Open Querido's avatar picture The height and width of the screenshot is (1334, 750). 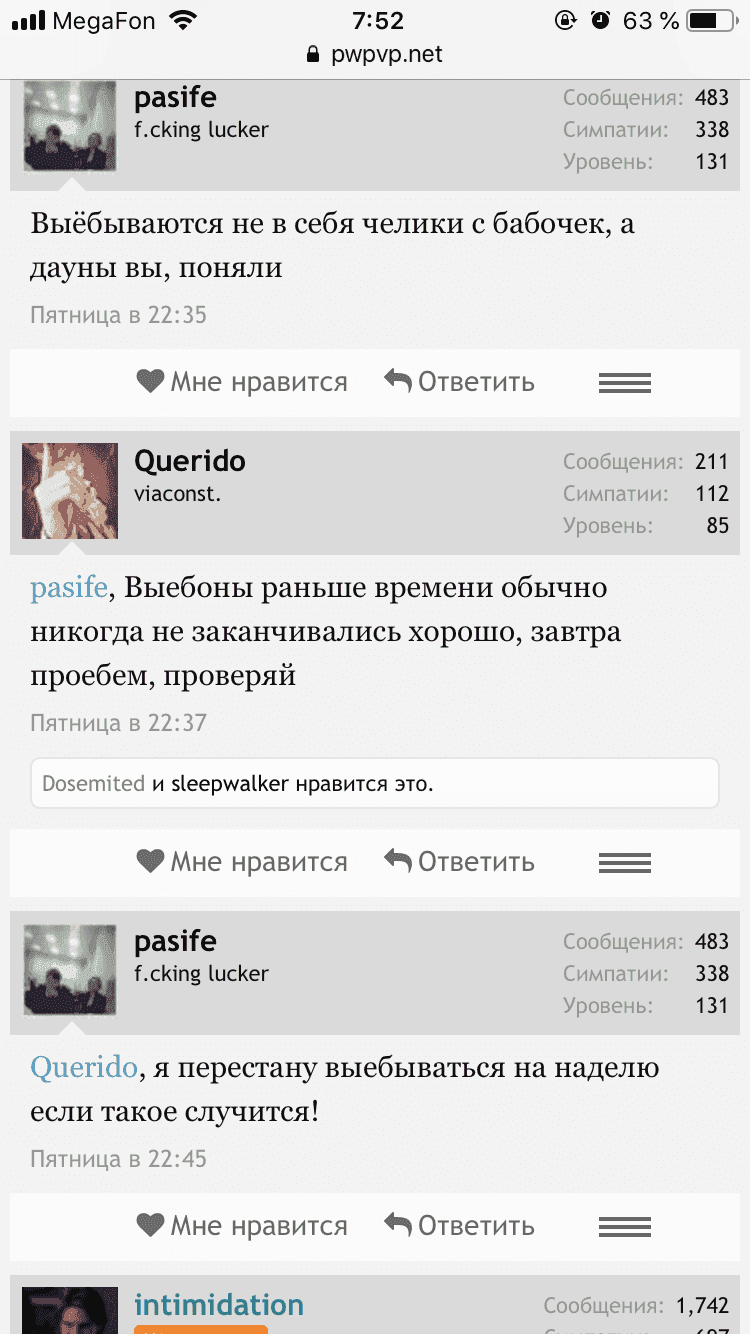(x=70, y=491)
